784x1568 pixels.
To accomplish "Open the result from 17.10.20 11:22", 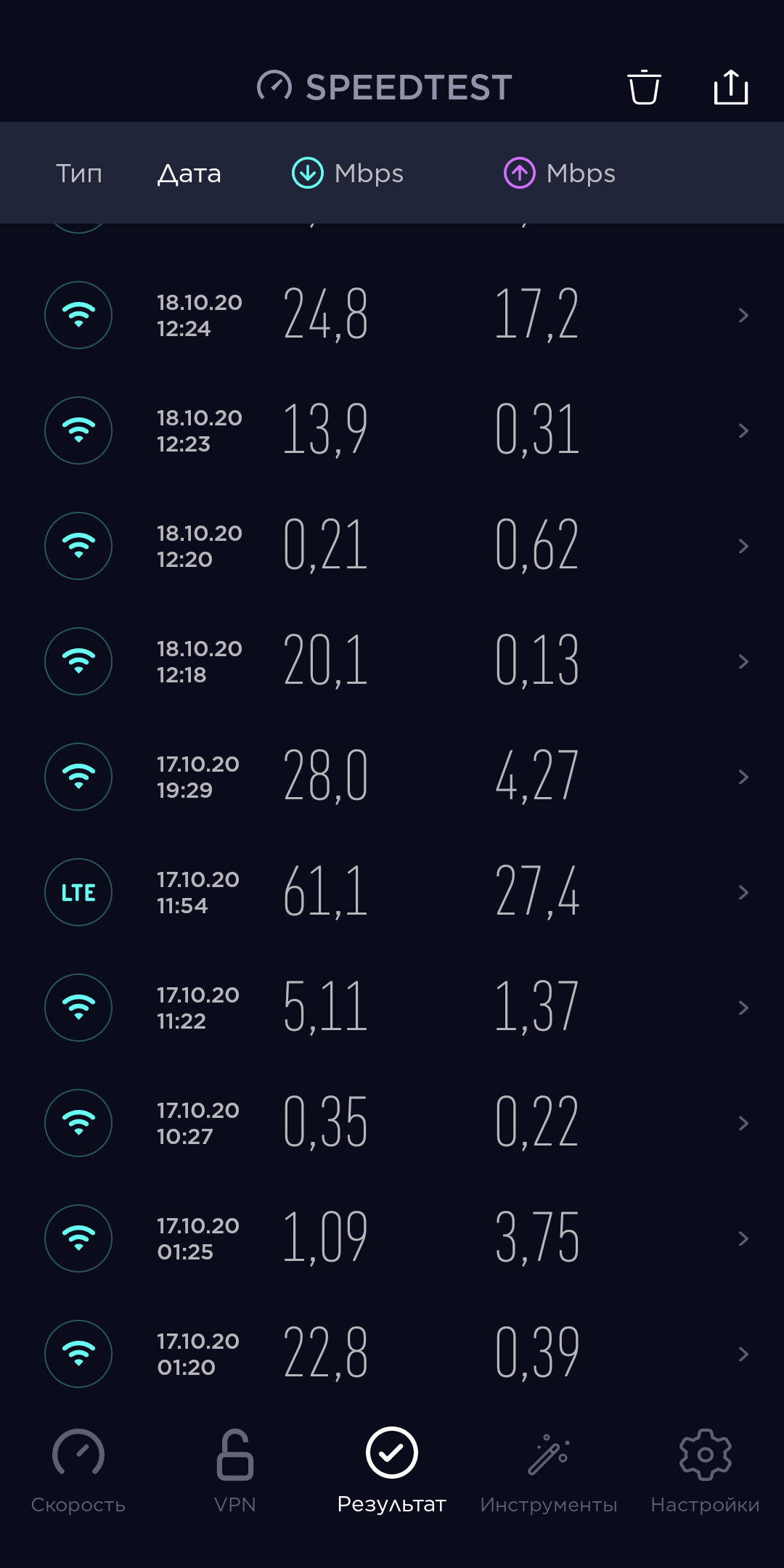I will (x=392, y=1008).
